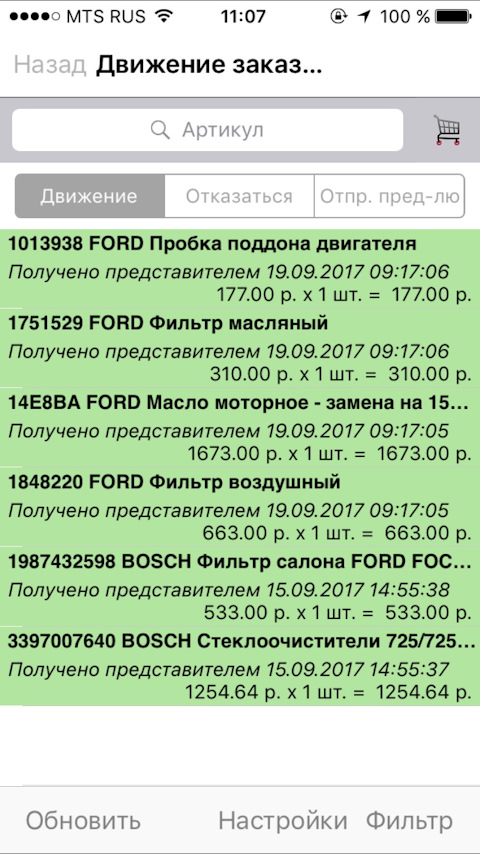
Task: Open the 1751529 FORD Фильтр масляный row
Action: [240, 349]
